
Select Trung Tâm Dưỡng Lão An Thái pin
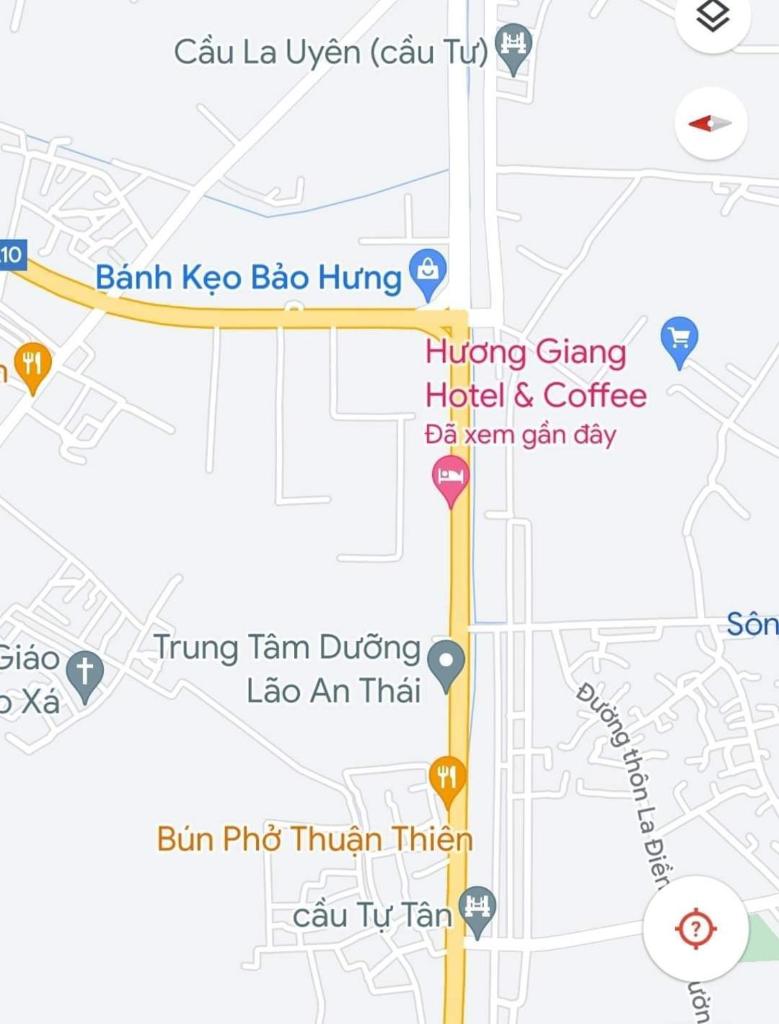(446, 662)
